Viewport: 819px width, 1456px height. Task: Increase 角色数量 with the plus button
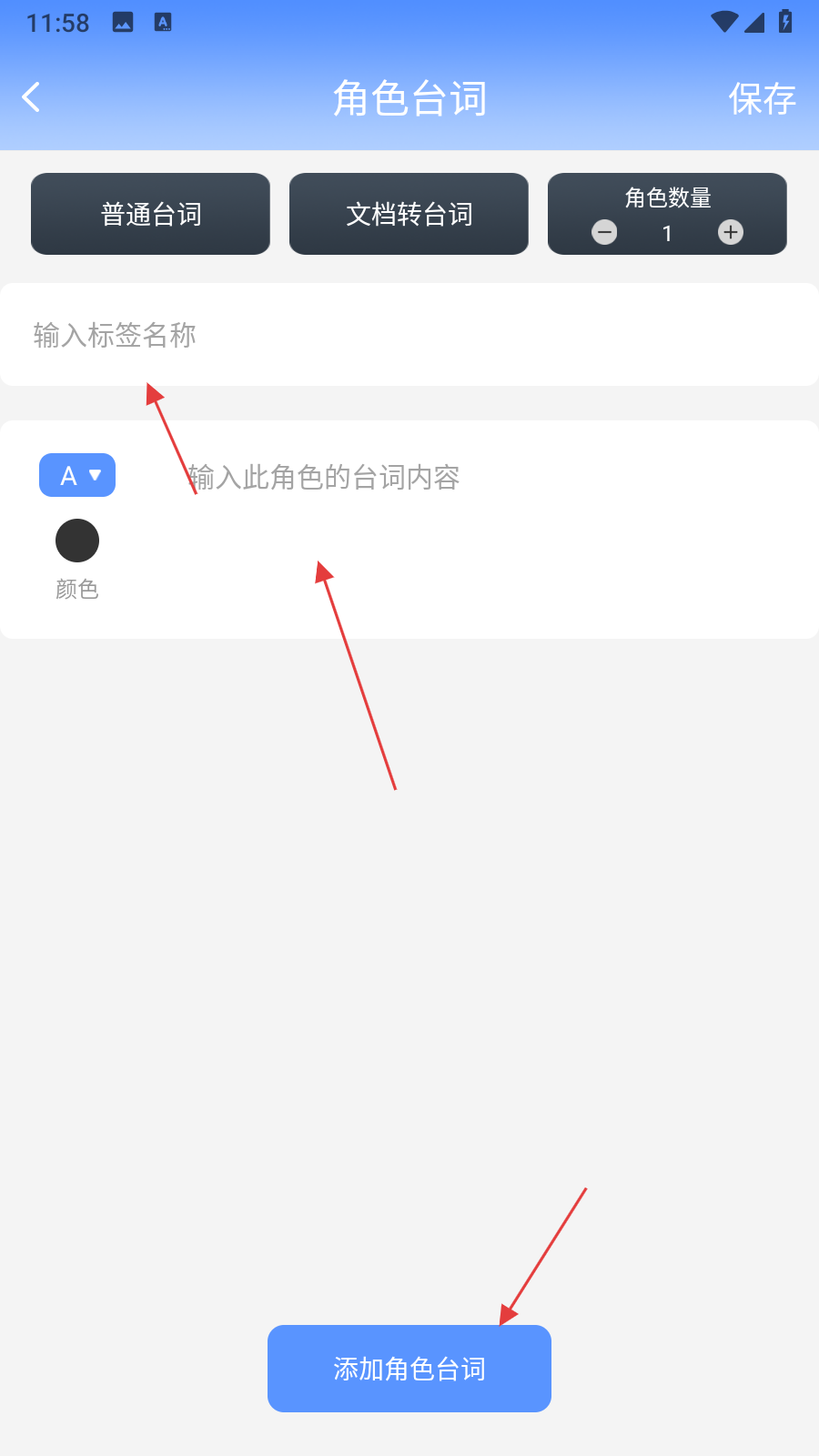pyautogui.click(x=731, y=232)
